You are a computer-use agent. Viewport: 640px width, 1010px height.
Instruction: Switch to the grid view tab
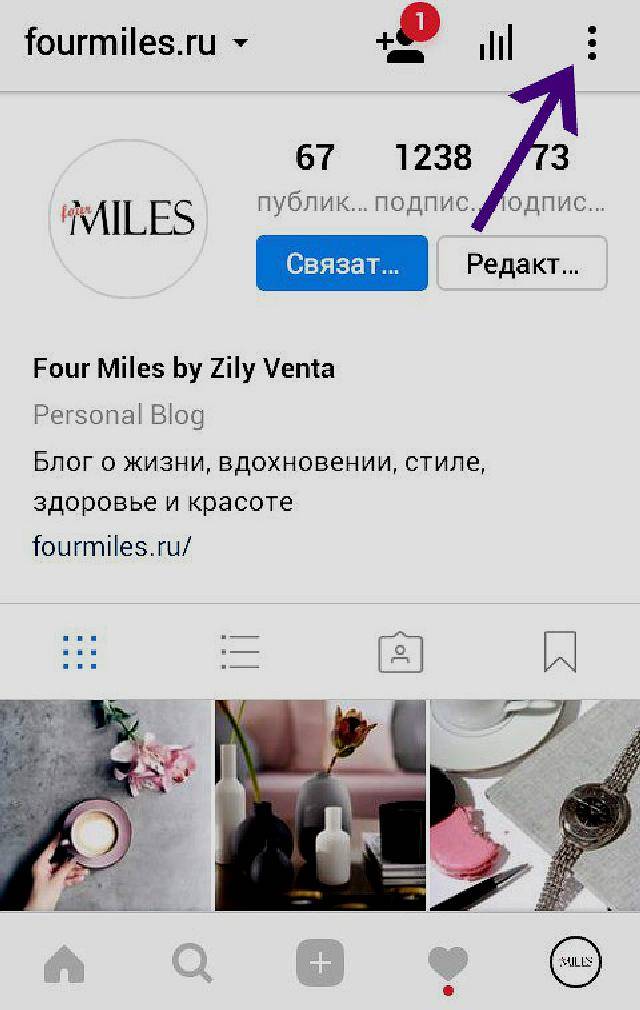pyautogui.click(x=80, y=652)
